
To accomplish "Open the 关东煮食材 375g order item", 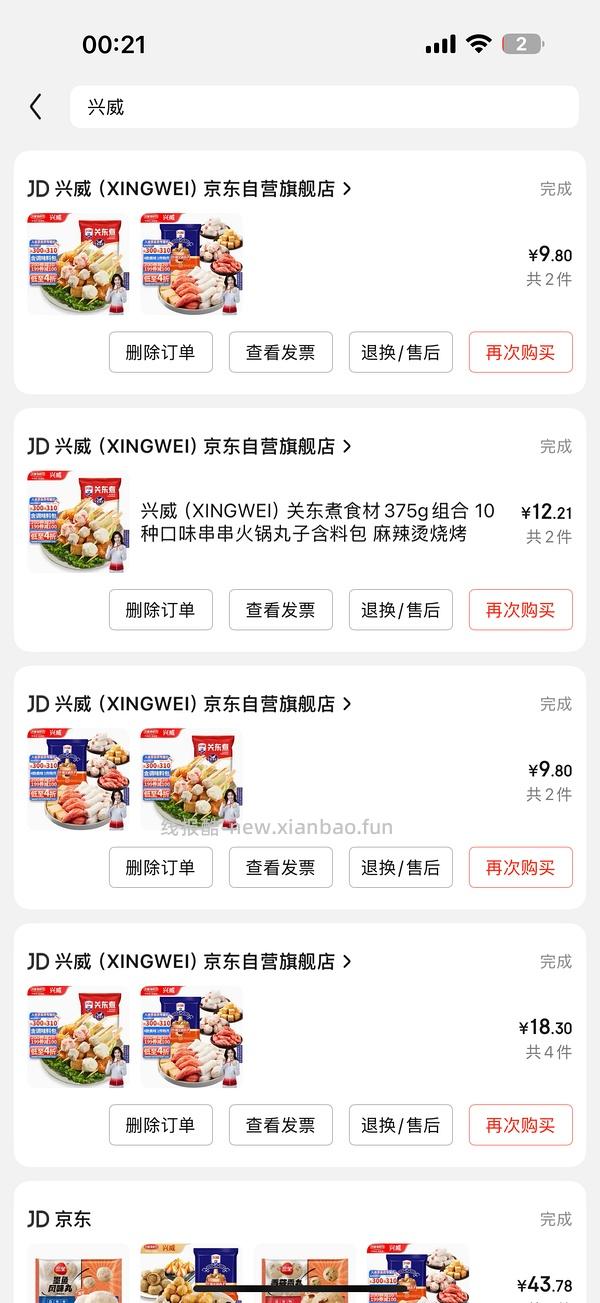I will tap(317, 523).
